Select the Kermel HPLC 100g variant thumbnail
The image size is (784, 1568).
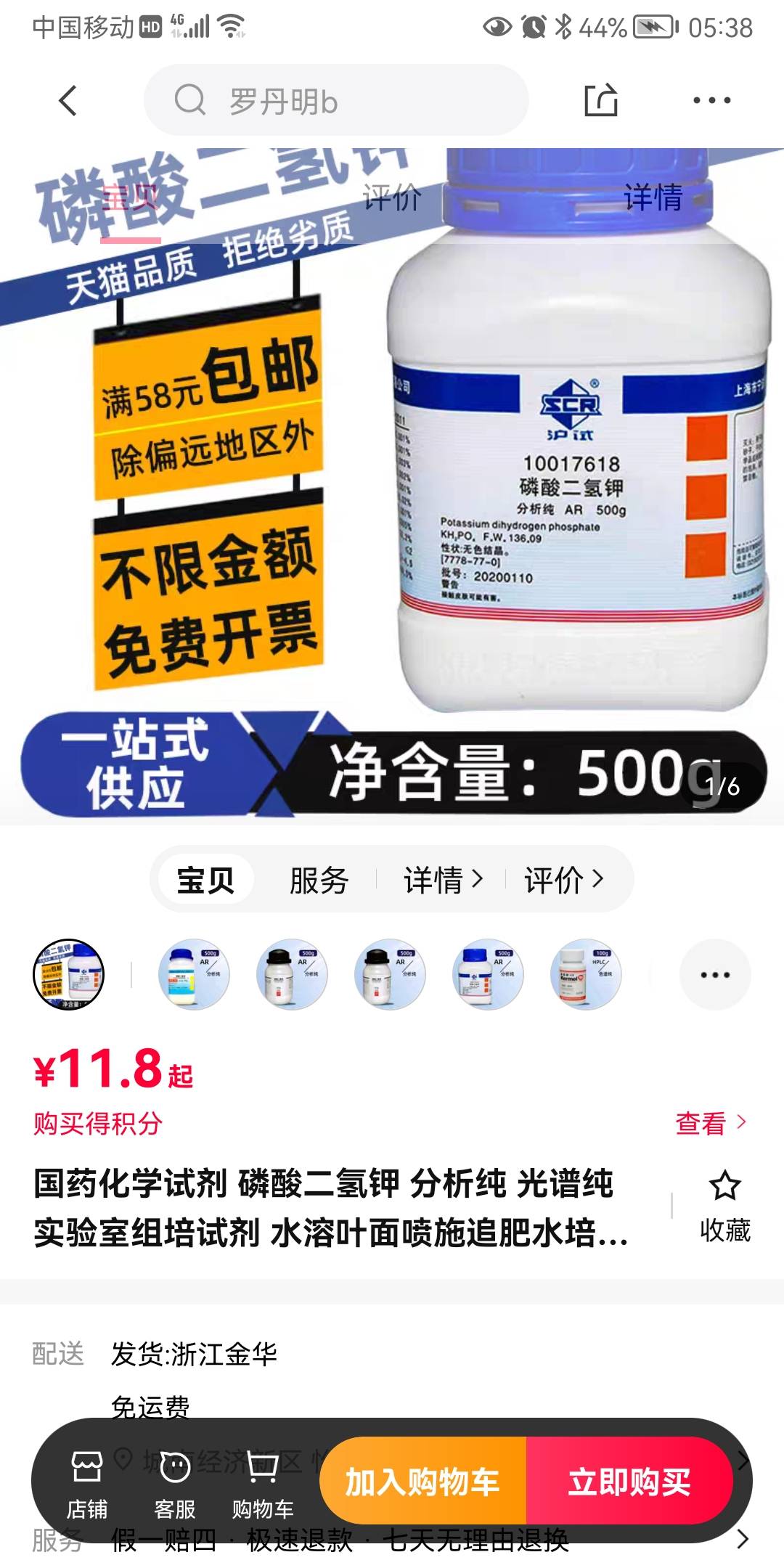(x=586, y=975)
